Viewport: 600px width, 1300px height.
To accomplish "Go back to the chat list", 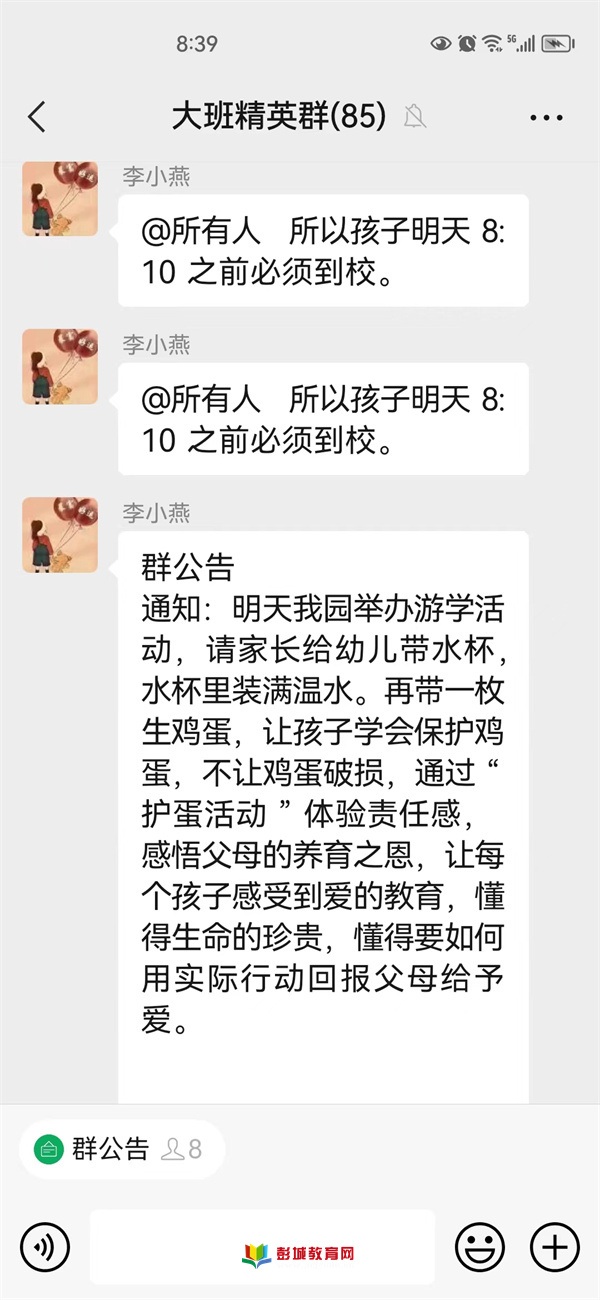I will click(x=37, y=117).
